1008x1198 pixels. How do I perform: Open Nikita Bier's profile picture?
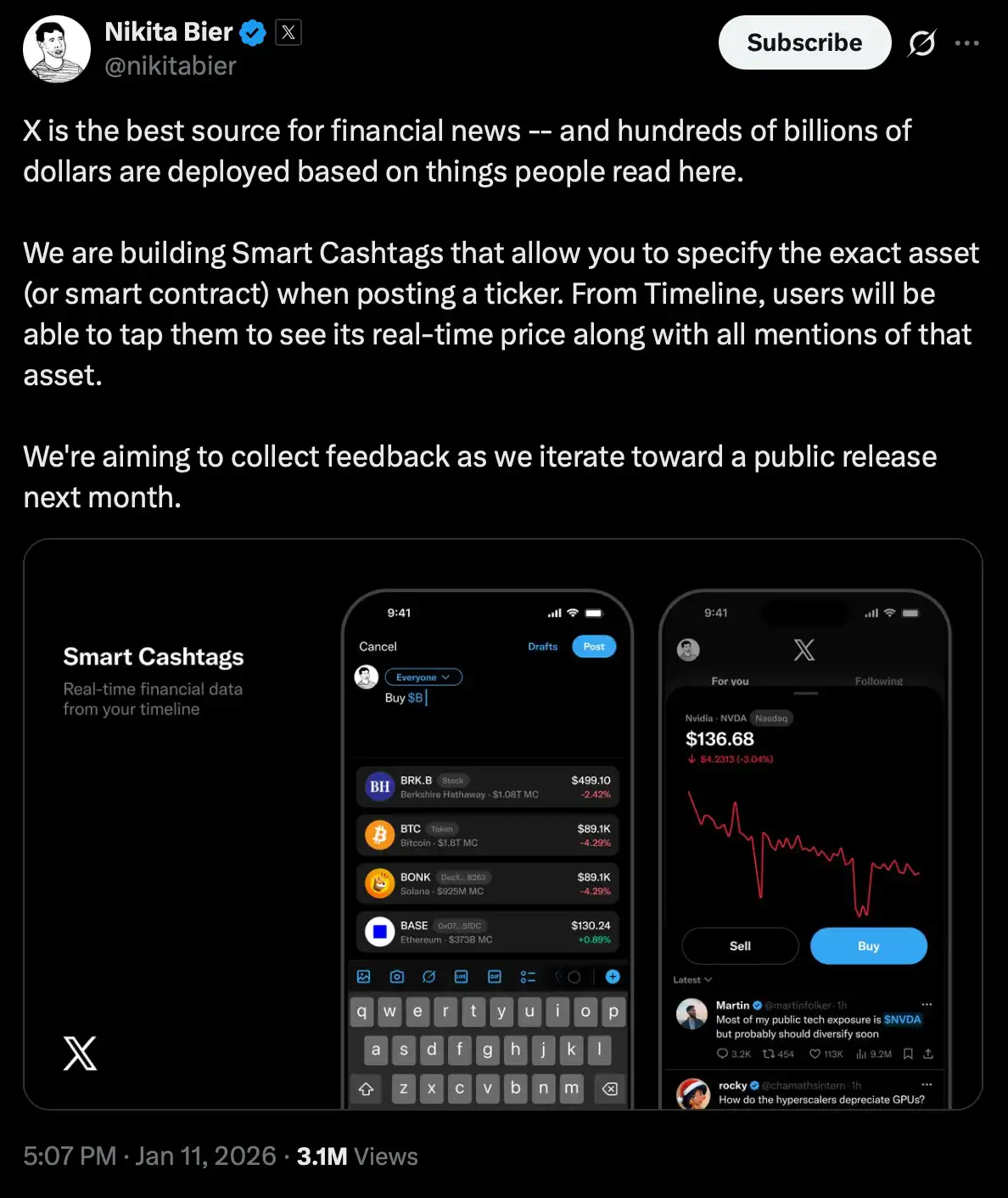pos(56,49)
